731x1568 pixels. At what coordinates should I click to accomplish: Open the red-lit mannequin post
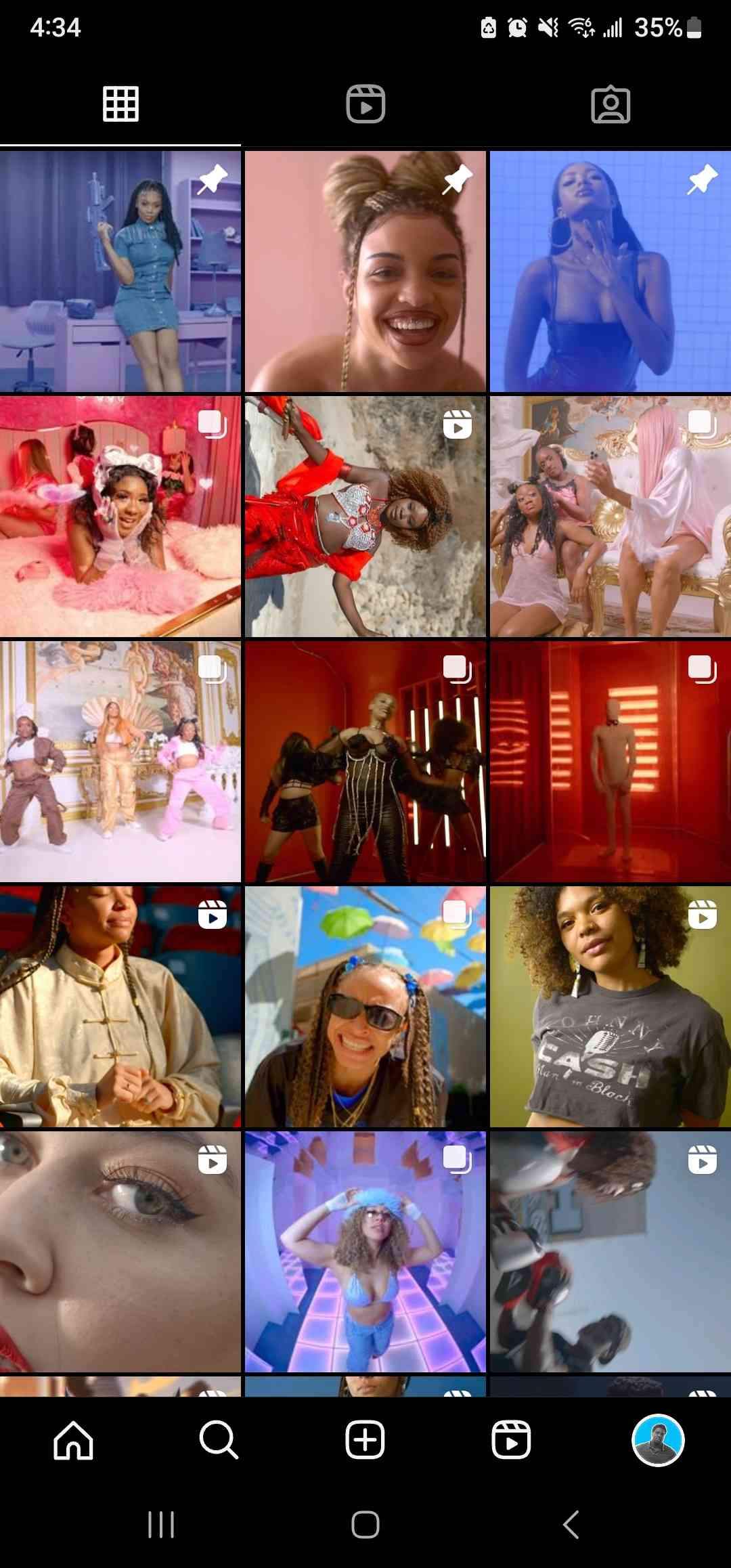click(611, 762)
